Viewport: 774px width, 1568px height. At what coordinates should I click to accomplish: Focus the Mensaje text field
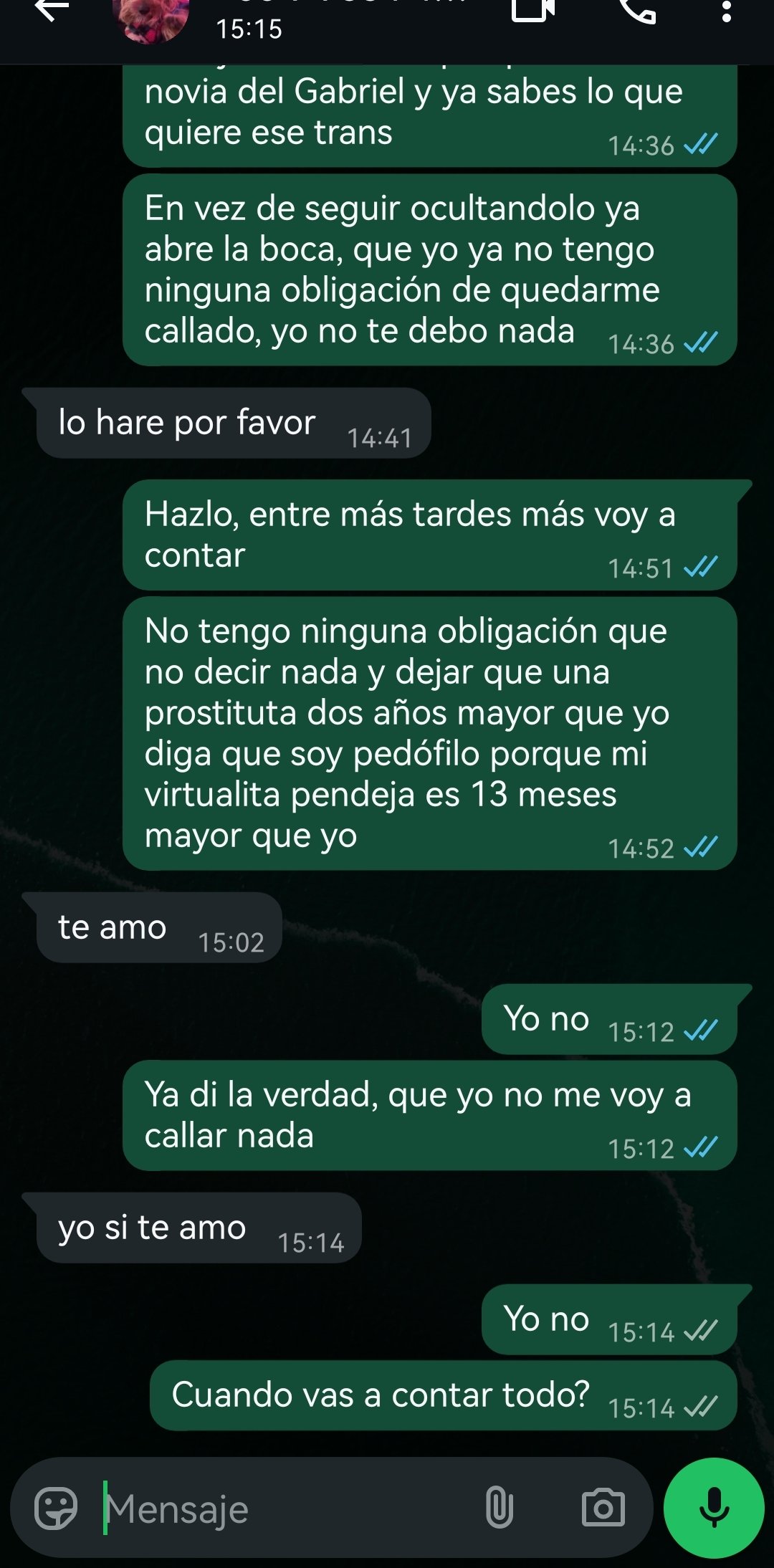click(287, 1509)
